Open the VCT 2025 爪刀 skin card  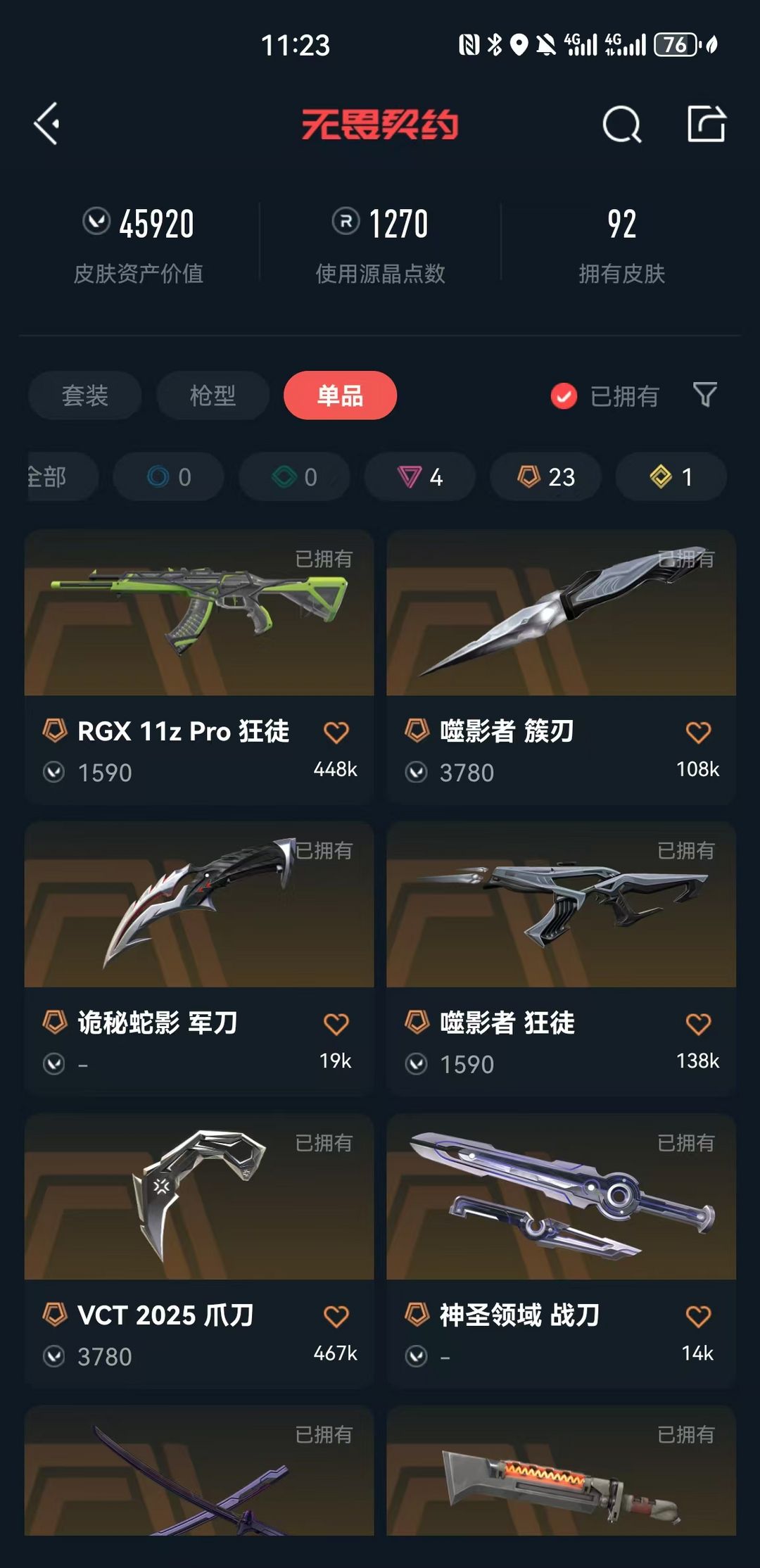(x=199, y=1197)
